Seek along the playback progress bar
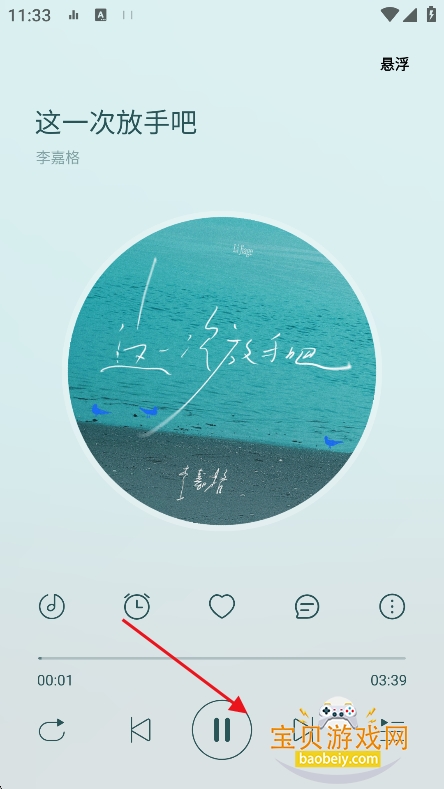The image size is (444, 789). [222, 658]
